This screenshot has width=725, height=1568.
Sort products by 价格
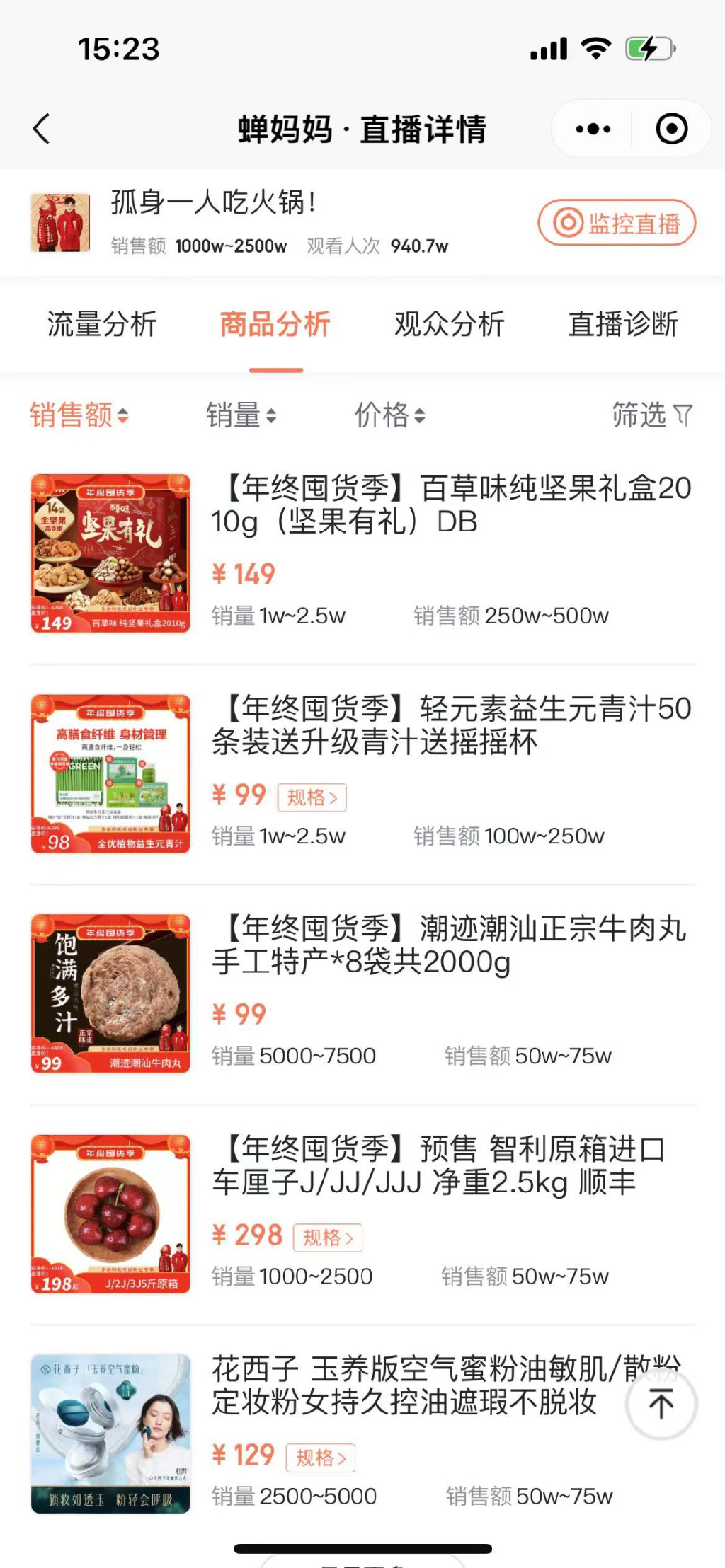[x=389, y=415]
